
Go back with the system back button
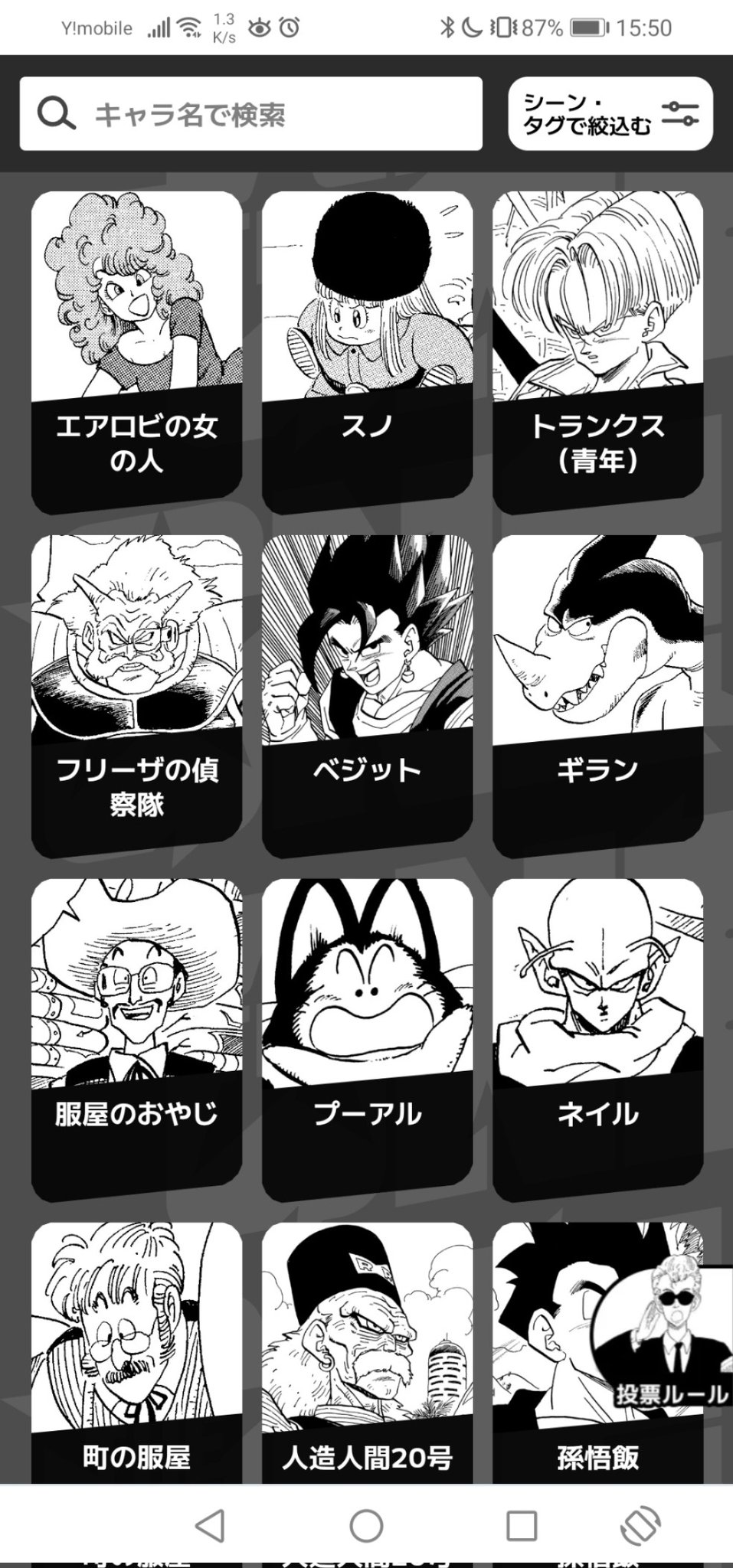click(210, 1526)
